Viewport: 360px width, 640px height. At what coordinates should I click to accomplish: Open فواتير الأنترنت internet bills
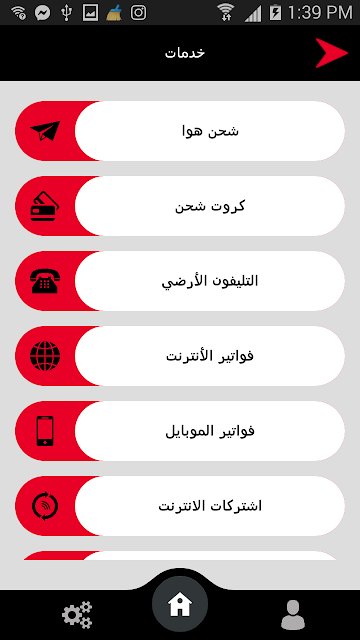180,356
